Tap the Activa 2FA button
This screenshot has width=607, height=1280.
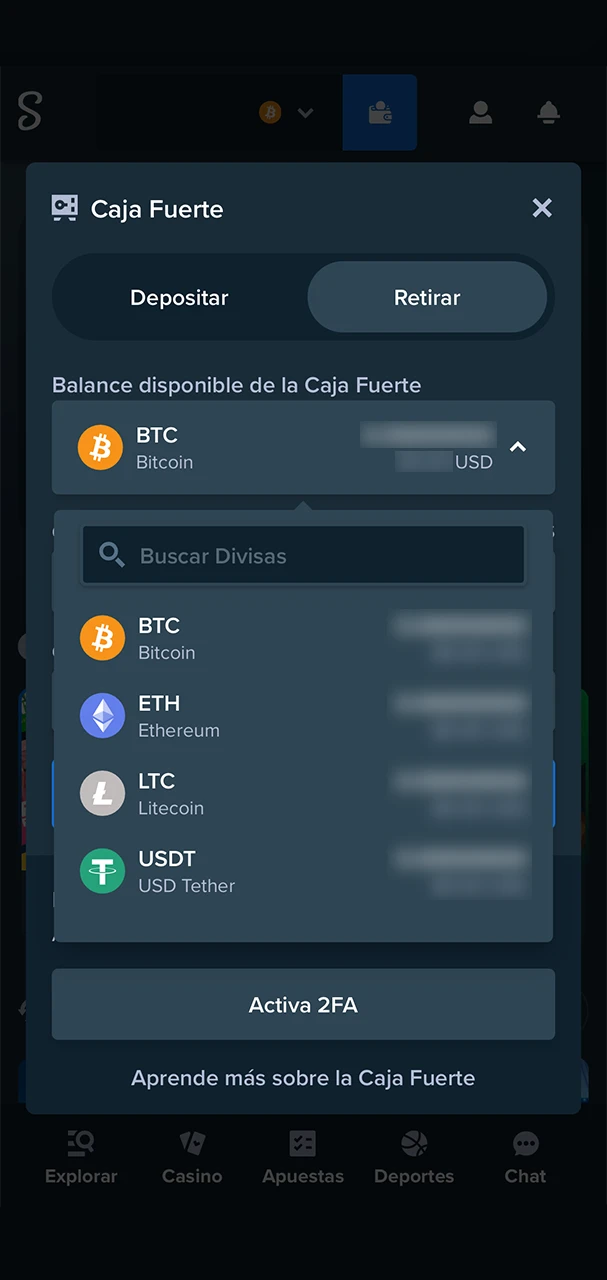point(303,1005)
